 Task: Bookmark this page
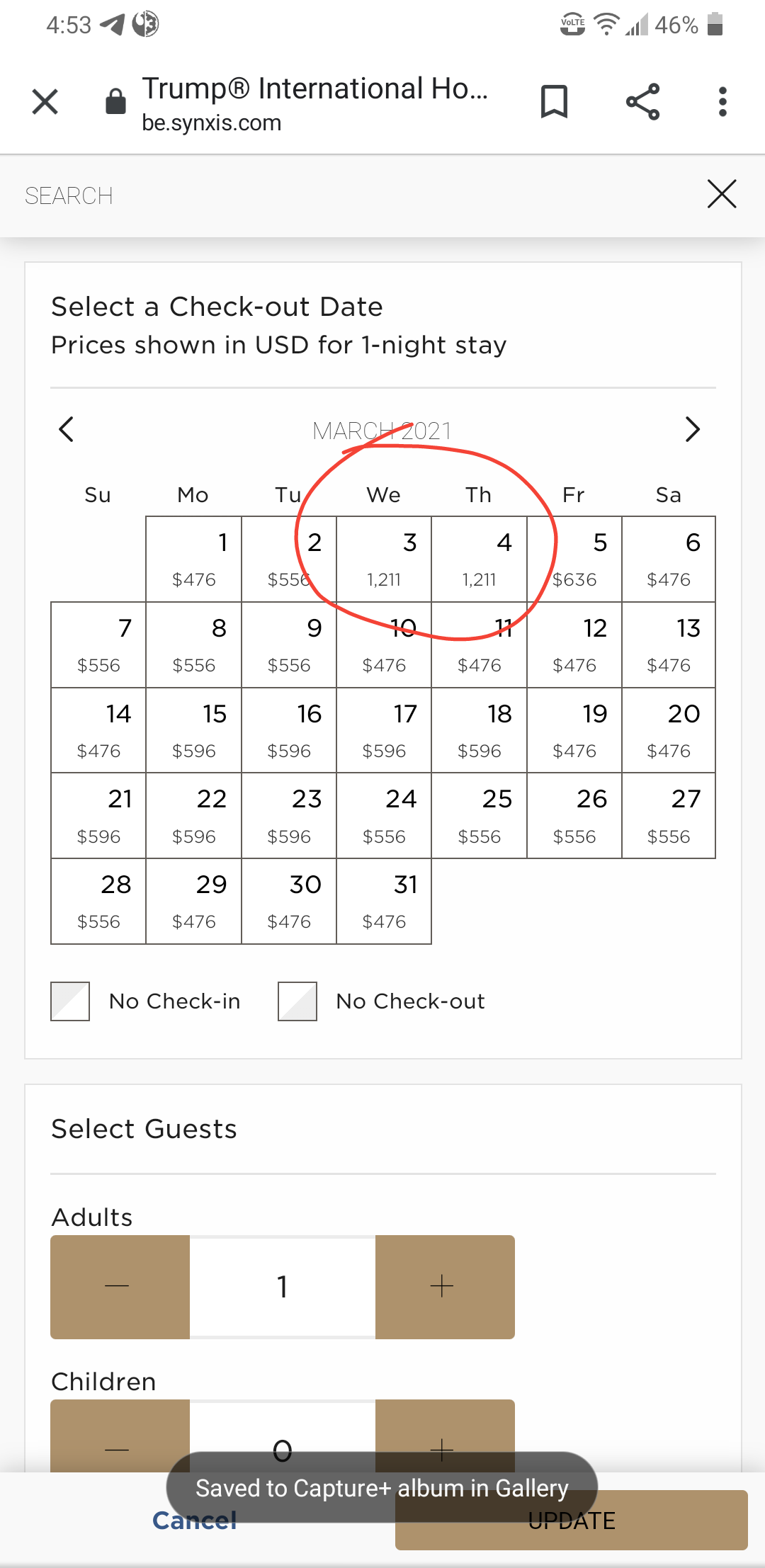click(x=554, y=102)
